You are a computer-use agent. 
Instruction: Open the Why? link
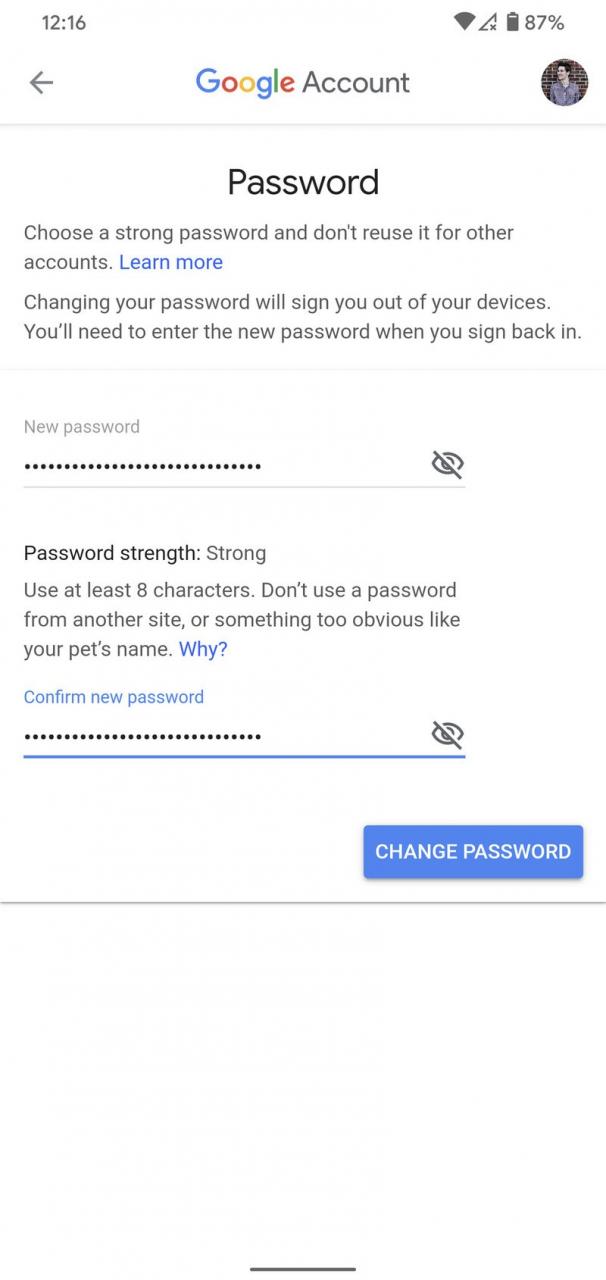pos(203,649)
